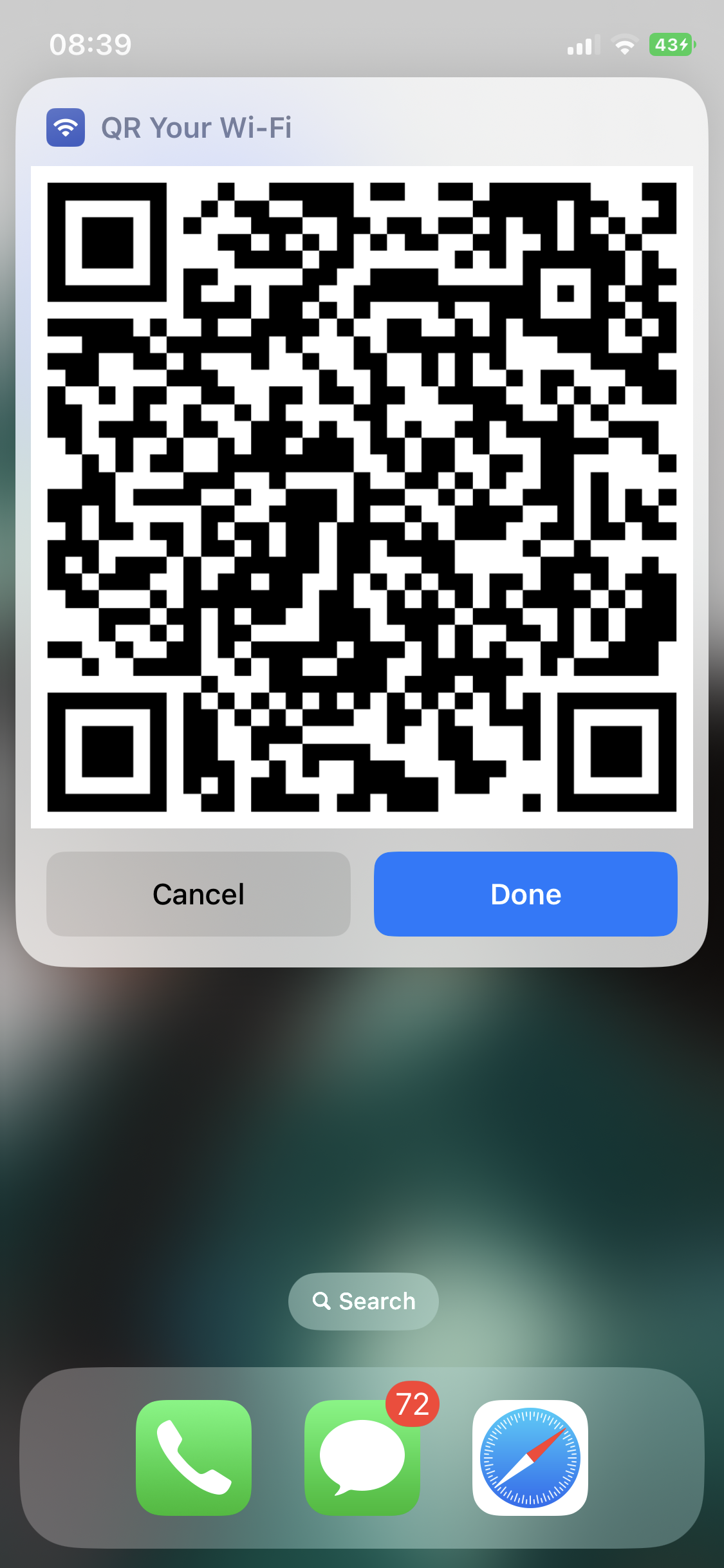This screenshot has width=724, height=1568.
Task: Cancel the QR Your Wi-Fi shortcut
Action: pos(198,894)
